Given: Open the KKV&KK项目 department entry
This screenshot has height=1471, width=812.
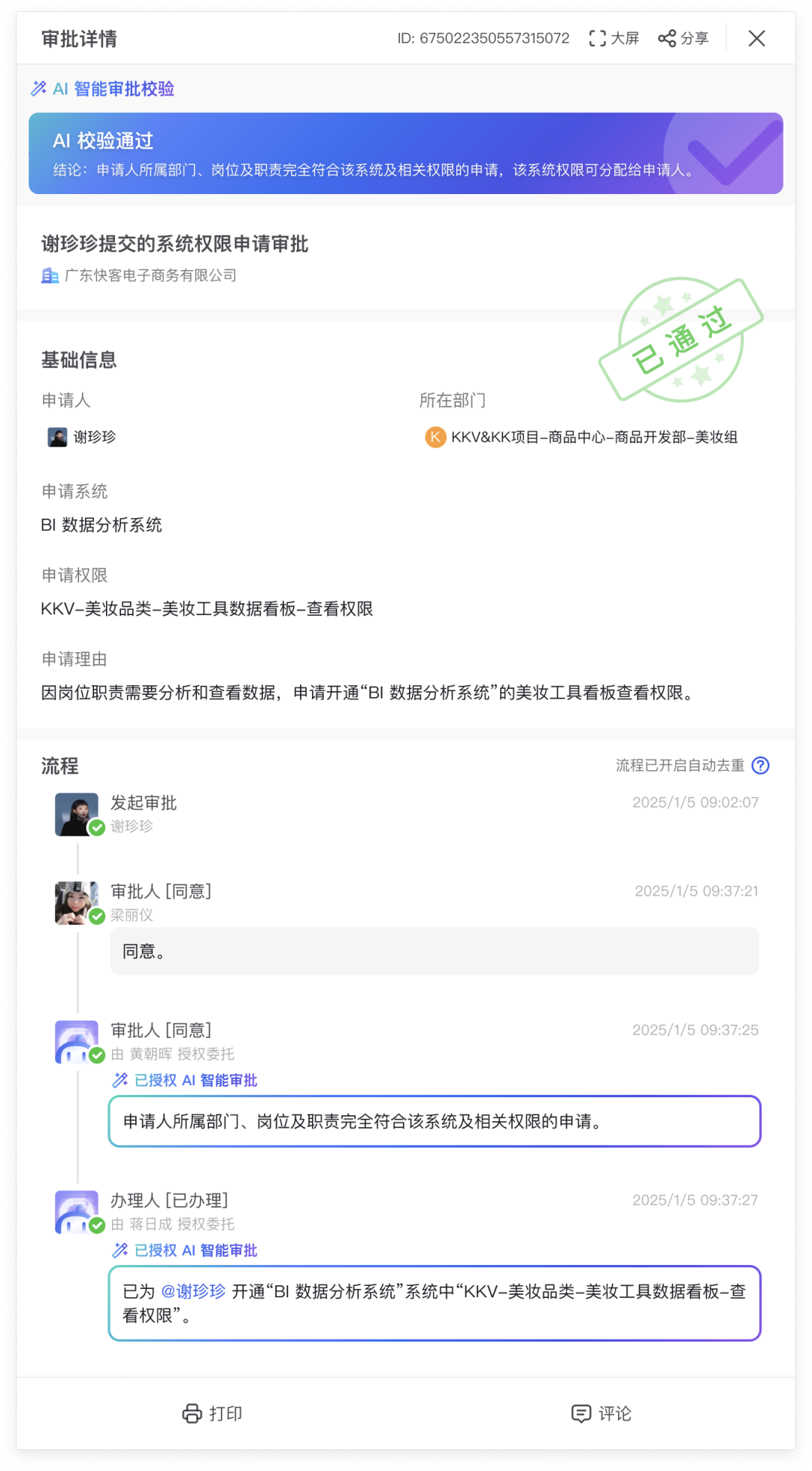Looking at the screenshot, I should [x=581, y=437].
